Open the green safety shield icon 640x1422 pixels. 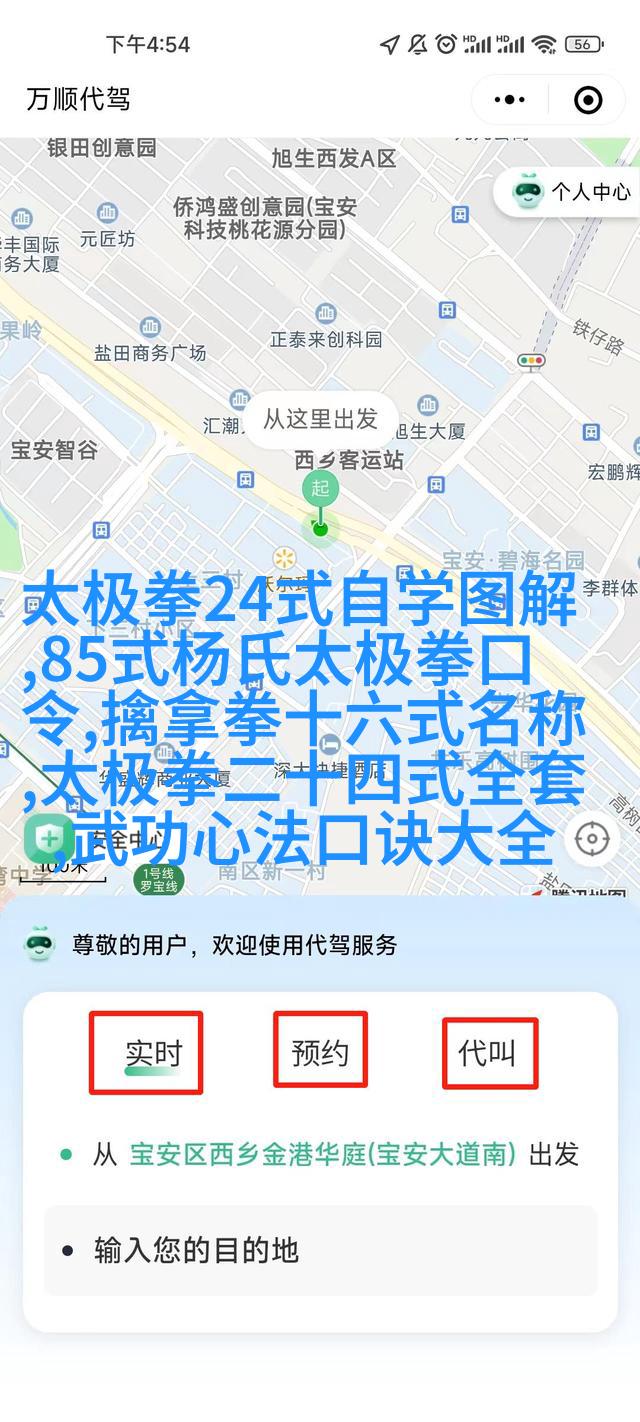pyautogui.click(x=49, y=838)
